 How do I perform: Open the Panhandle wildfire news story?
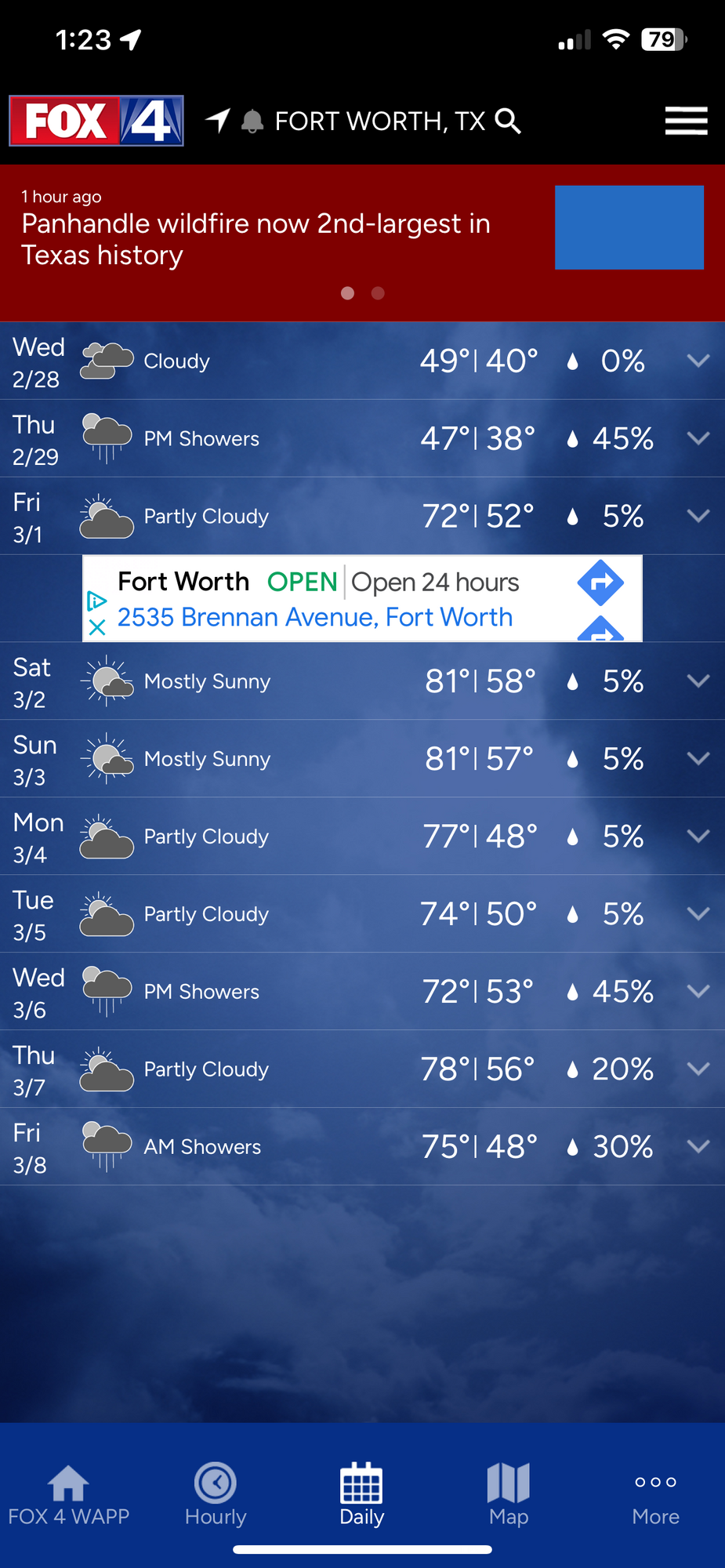click(256, 239)
